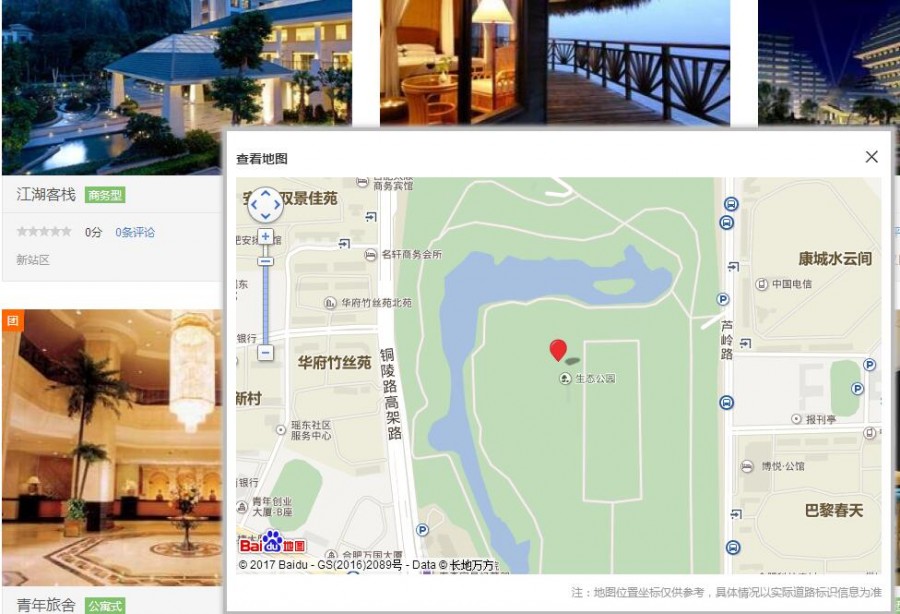
Task: Open the 0条评论 reviews link
Action: (135, 232)
